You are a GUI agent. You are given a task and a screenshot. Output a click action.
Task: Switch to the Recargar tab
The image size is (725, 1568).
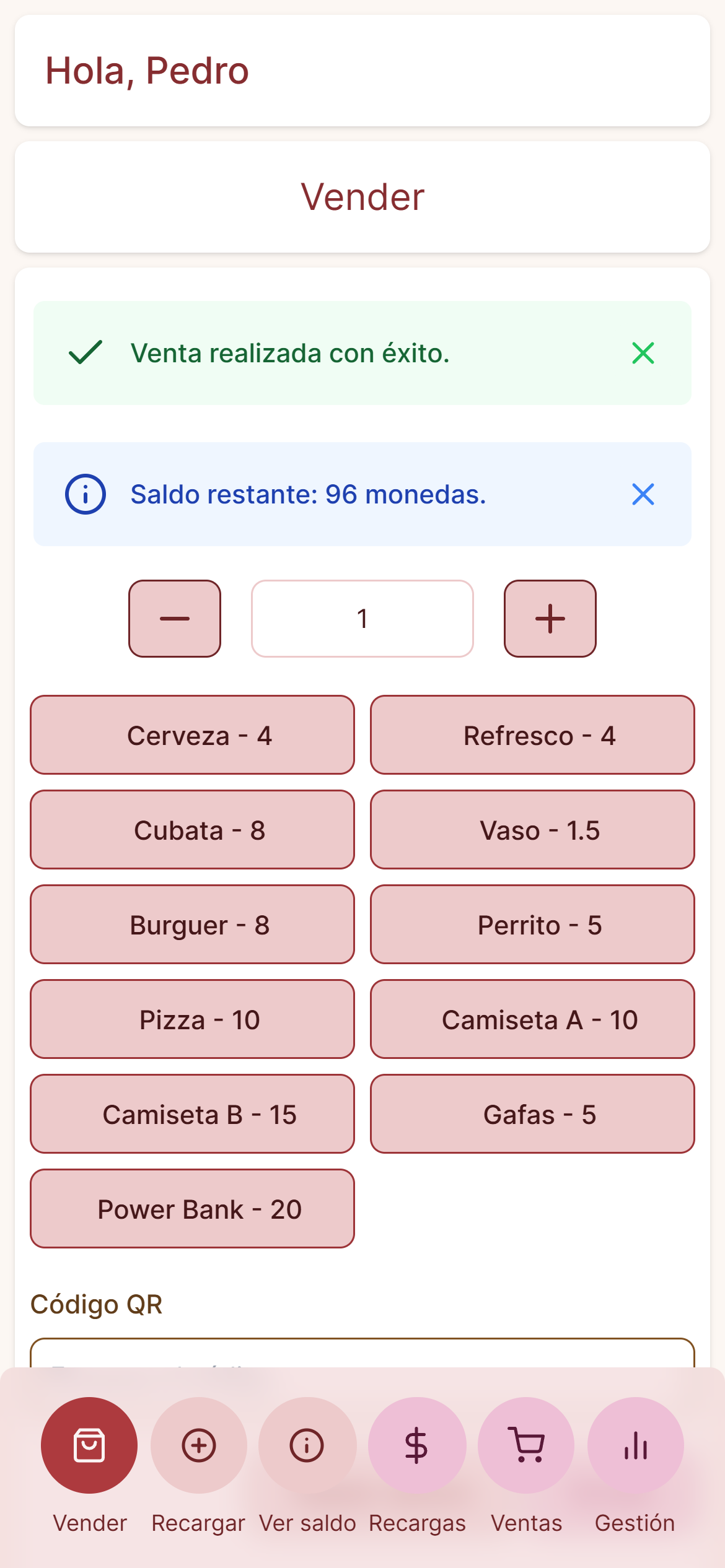click(198, 1465)
